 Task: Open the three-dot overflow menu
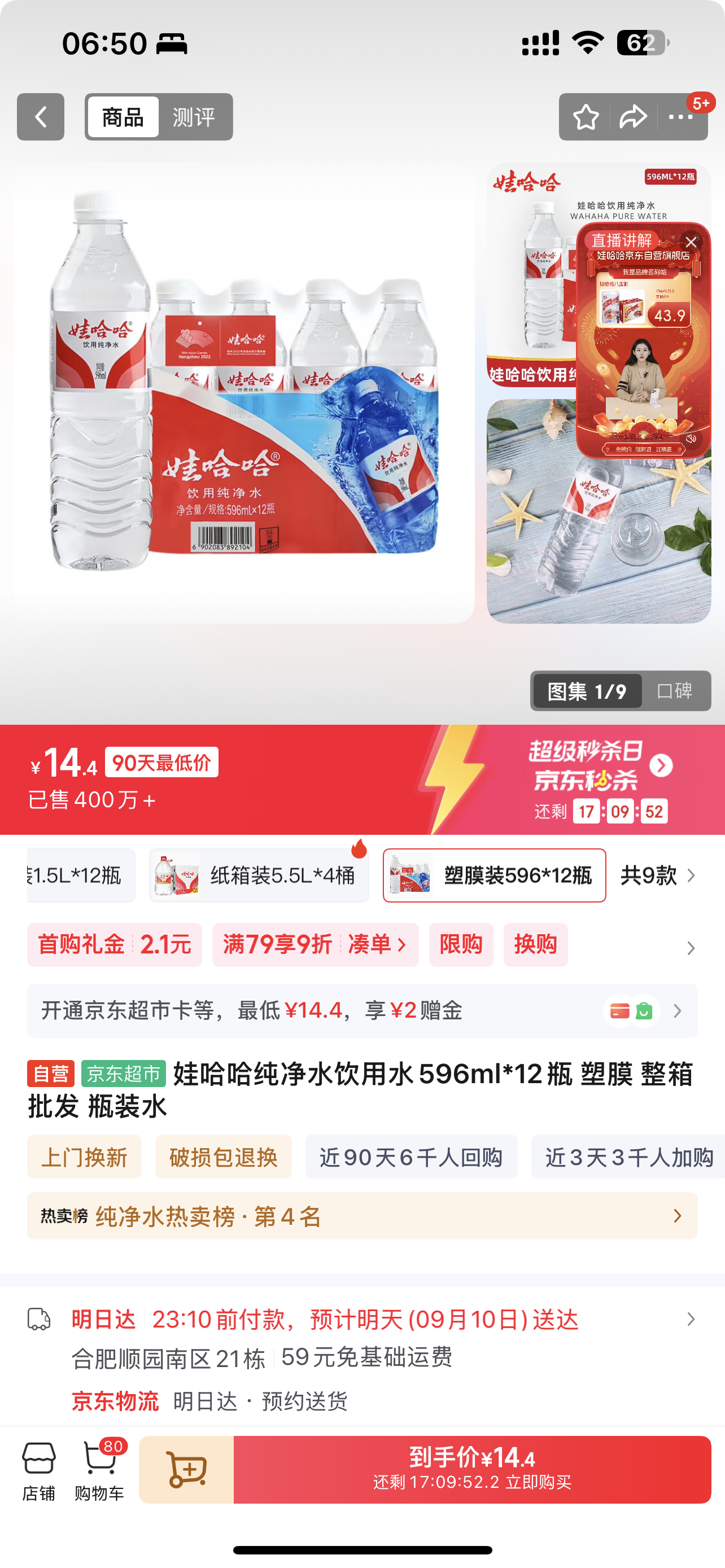pos(680,117)
